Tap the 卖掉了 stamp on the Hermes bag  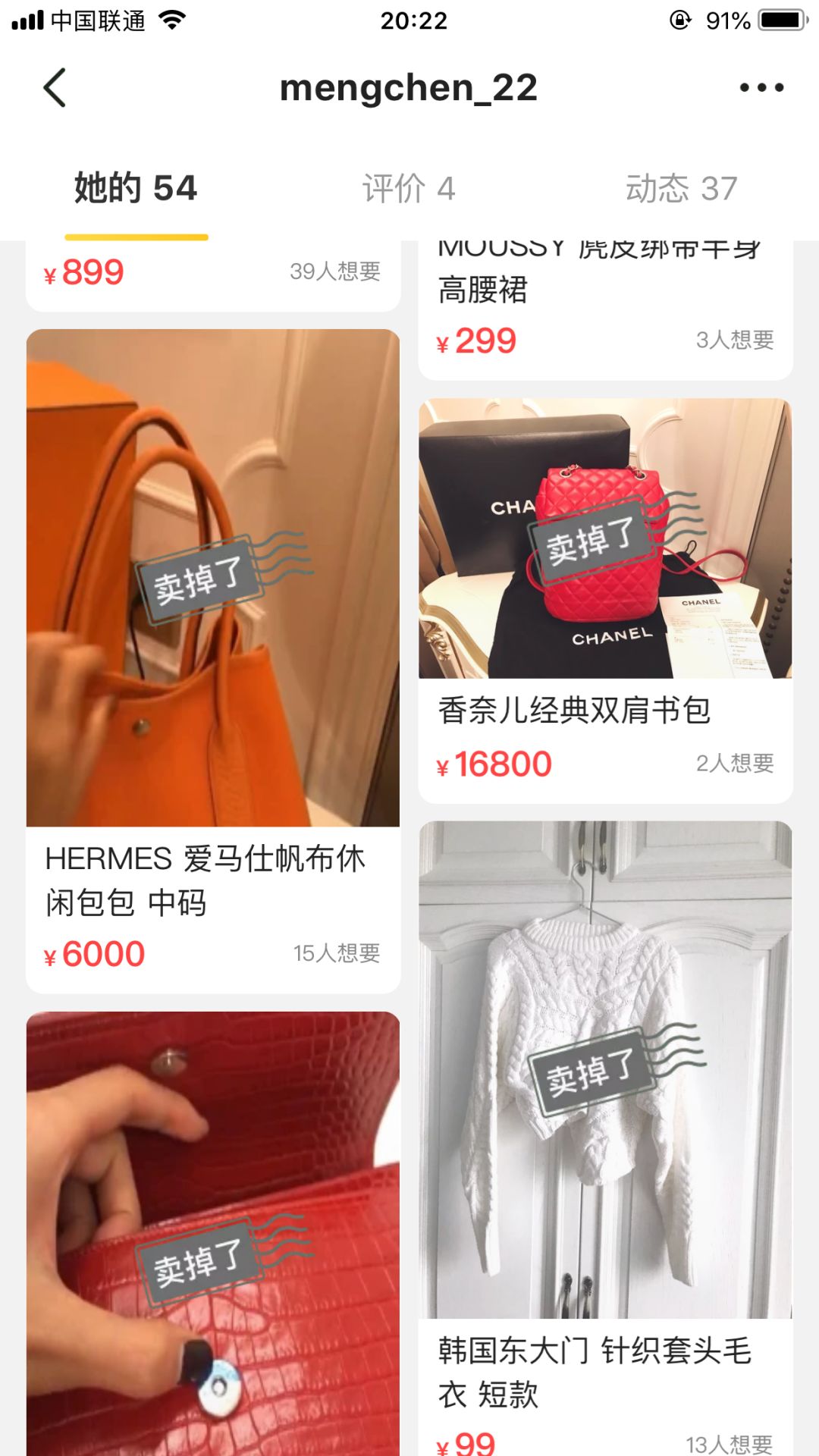tap(199, 578)
